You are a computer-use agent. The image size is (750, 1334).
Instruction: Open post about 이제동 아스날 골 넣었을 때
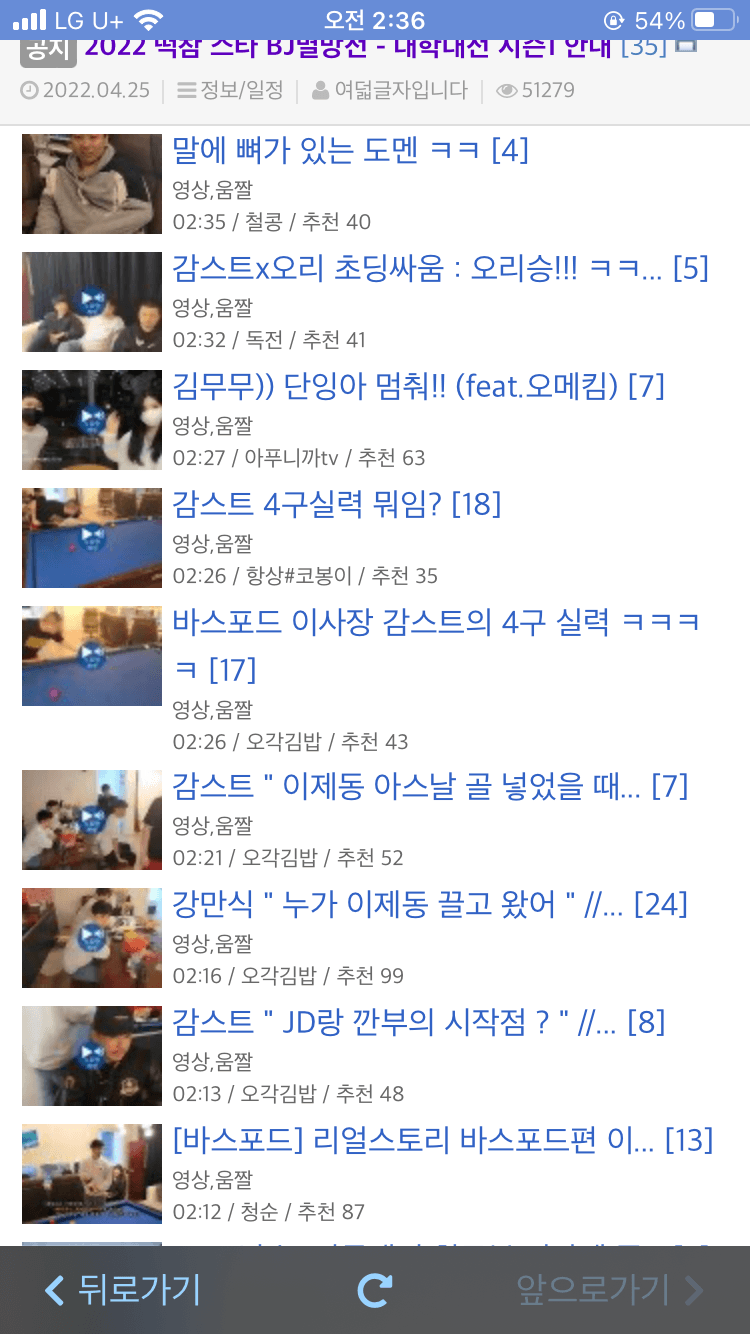[430, 787]
